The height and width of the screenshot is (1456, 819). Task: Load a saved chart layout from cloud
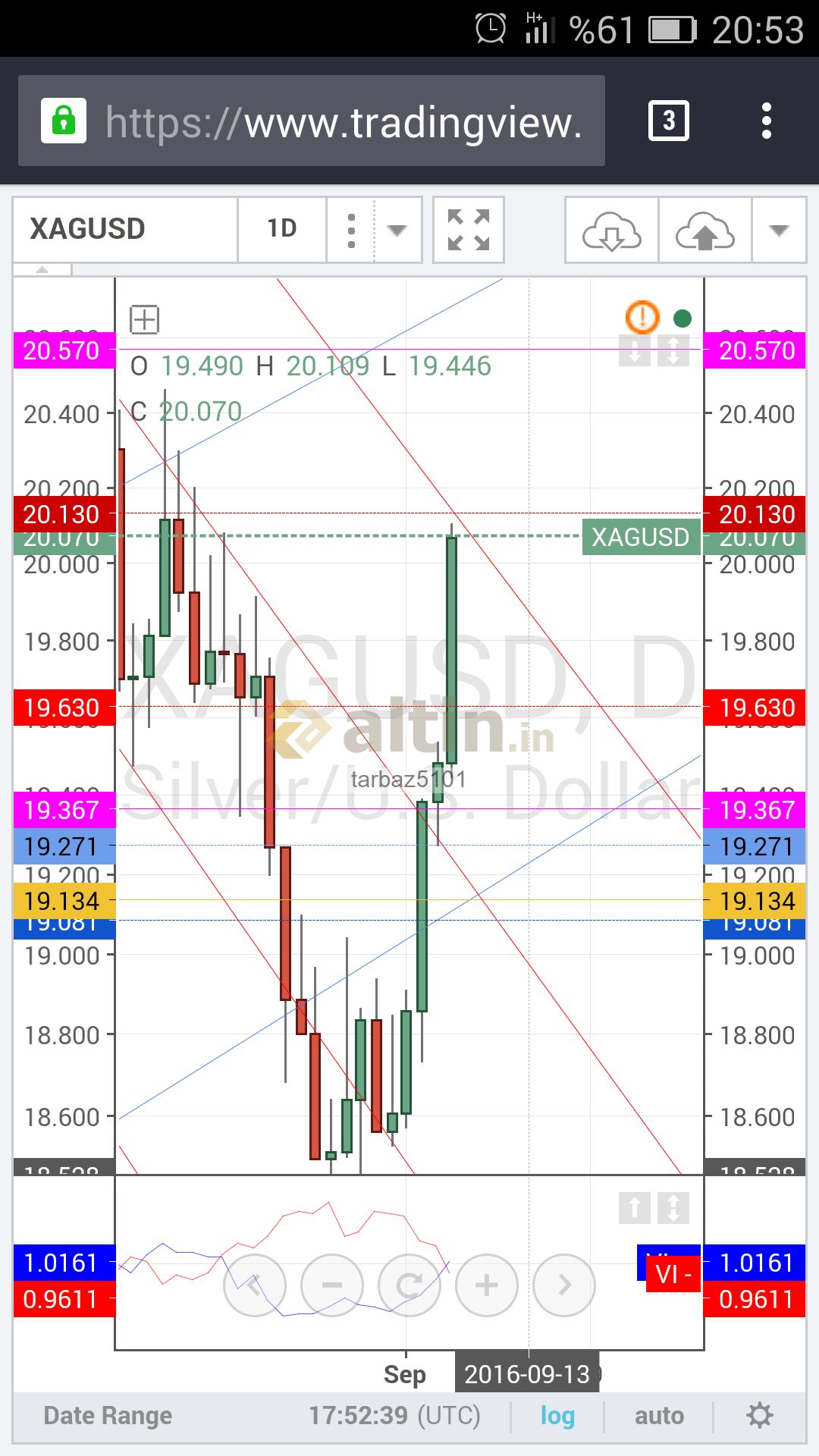click(611, 229)
